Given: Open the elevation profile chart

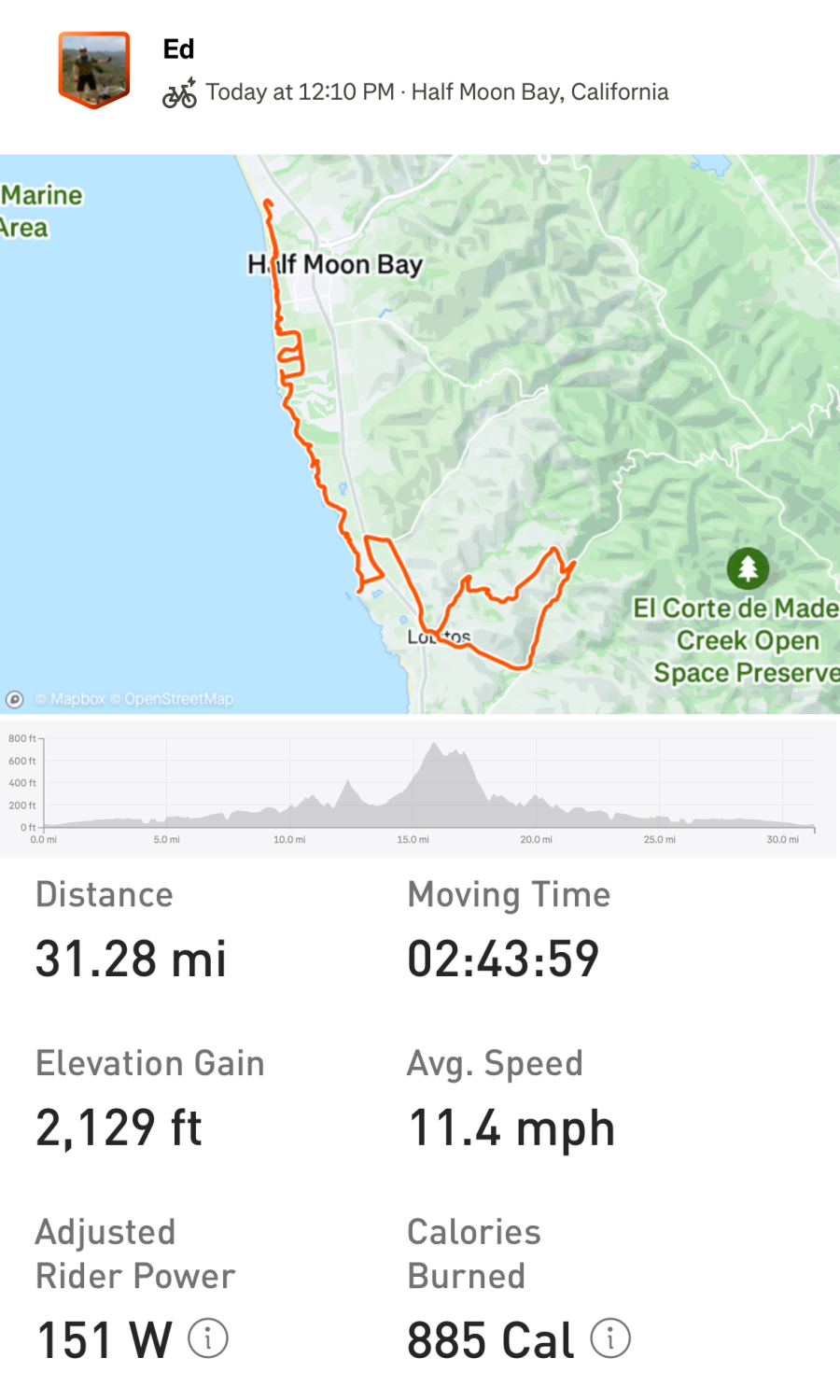Looking at the screenshot, I should tap(420, 788).
